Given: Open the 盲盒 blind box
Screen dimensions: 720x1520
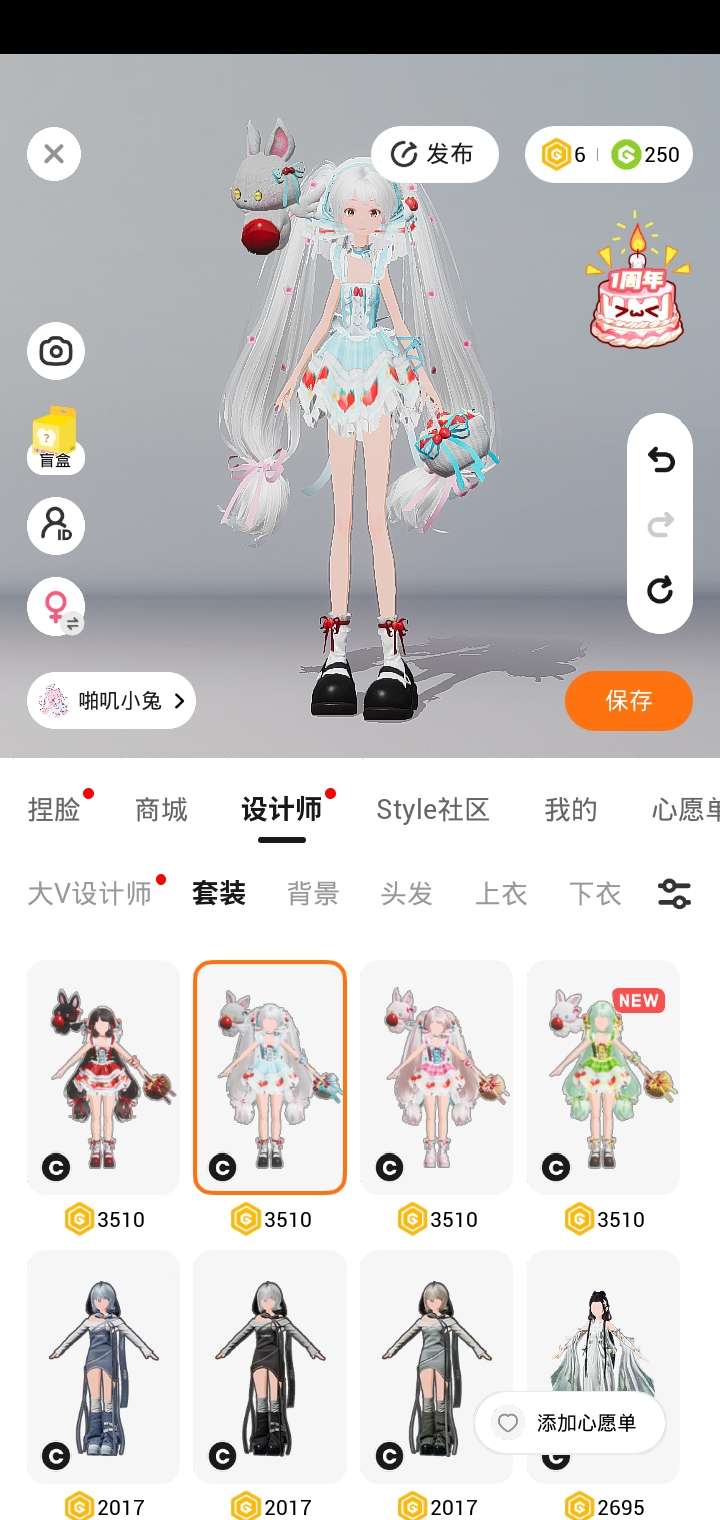Looking at the screenshot, I should click(55, 441).
